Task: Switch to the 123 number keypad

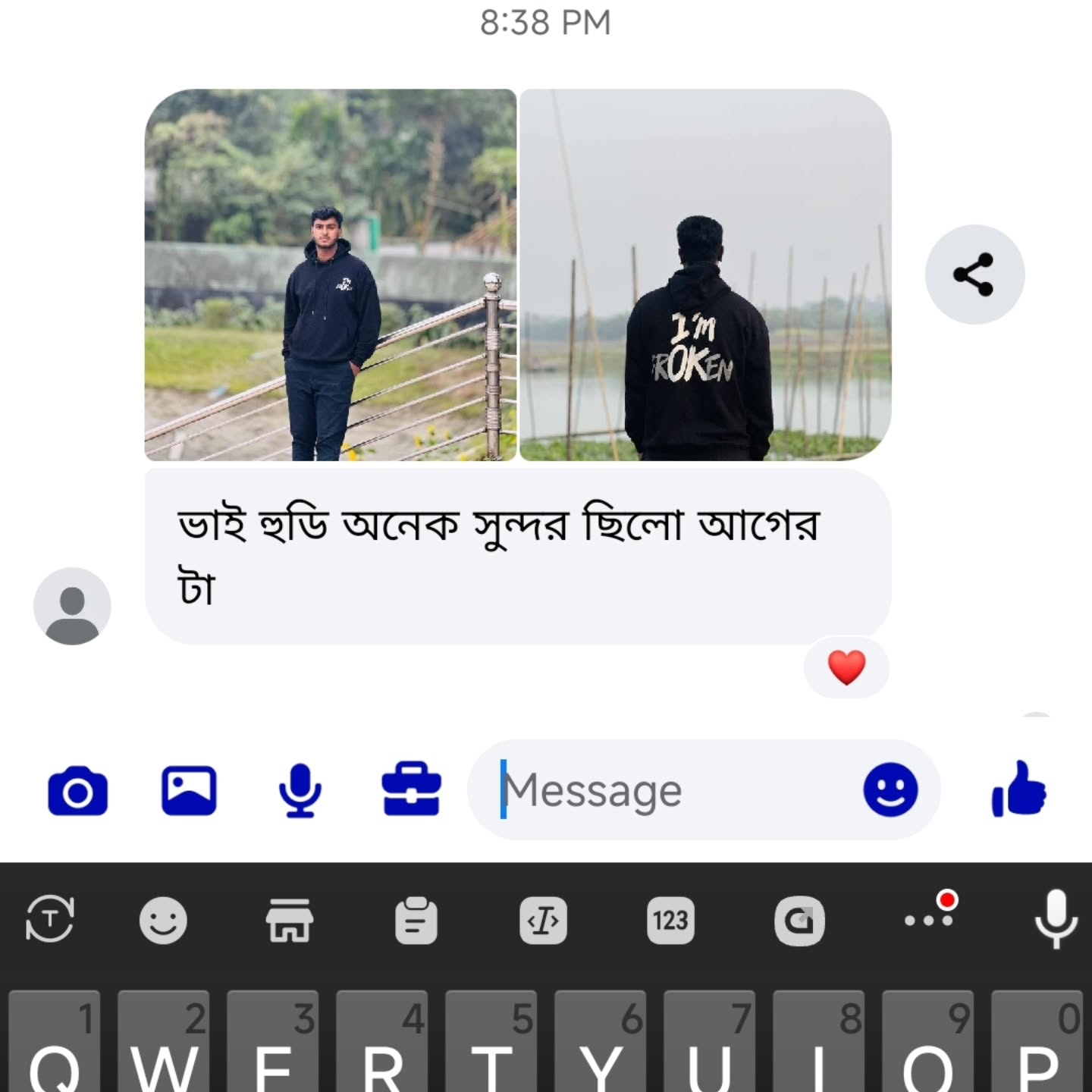Action: (670, 921)
